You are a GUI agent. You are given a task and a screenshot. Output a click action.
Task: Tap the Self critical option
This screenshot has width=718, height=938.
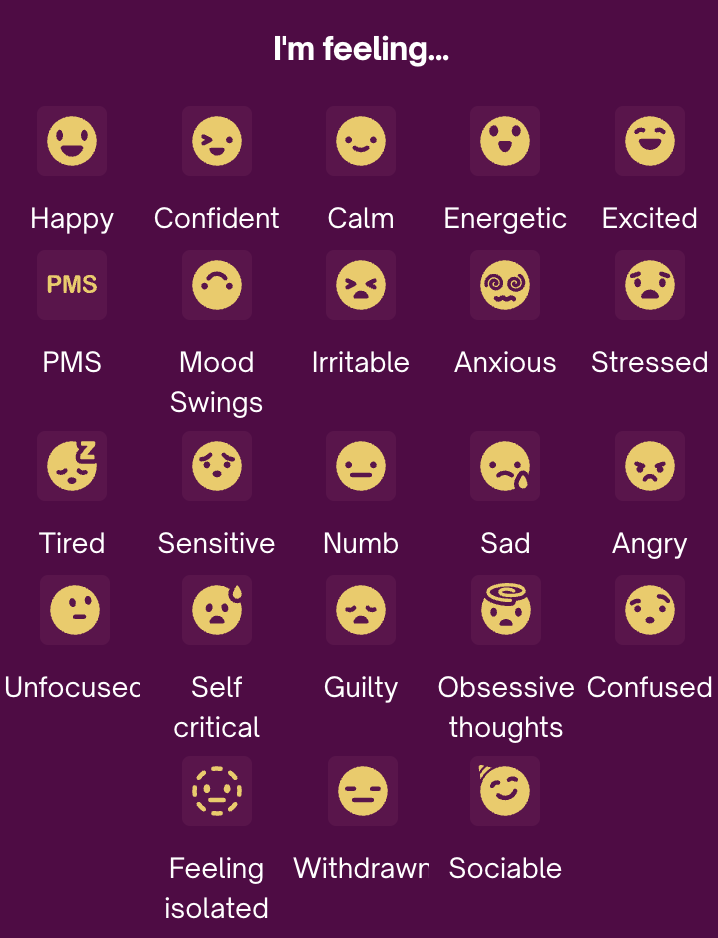click(x=217, y=610)
